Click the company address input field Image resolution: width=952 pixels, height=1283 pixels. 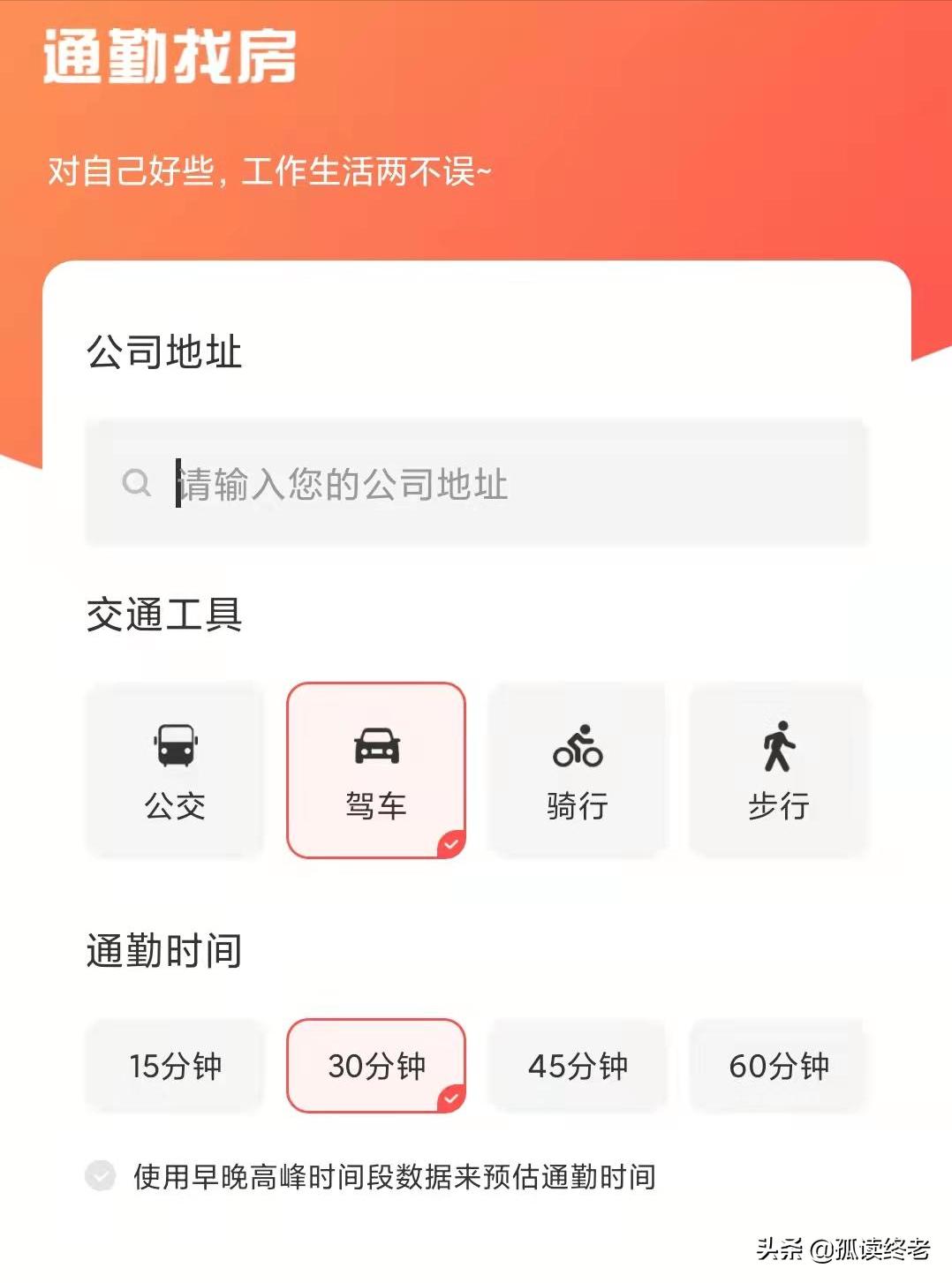477,484
